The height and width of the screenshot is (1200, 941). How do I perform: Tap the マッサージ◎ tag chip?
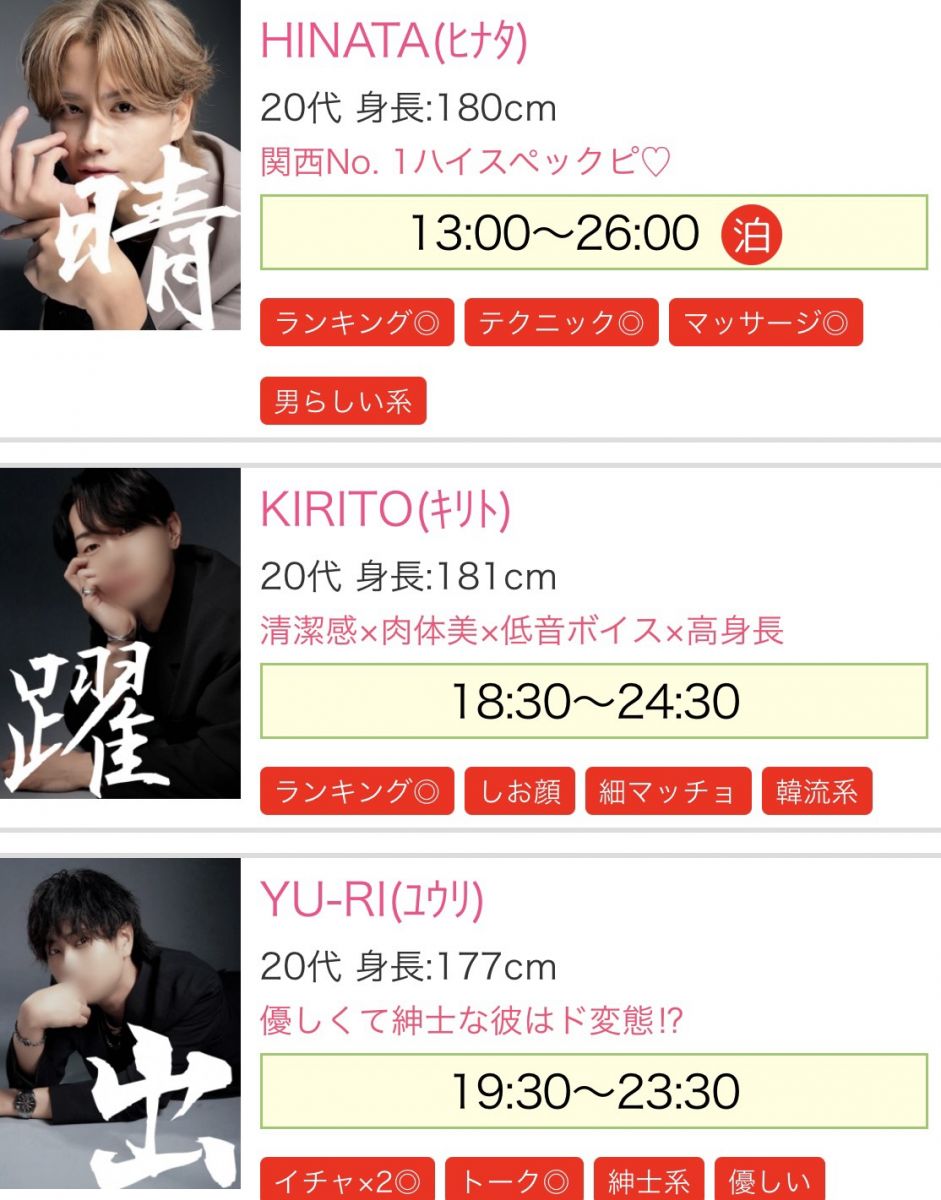[x=765, y=323]
